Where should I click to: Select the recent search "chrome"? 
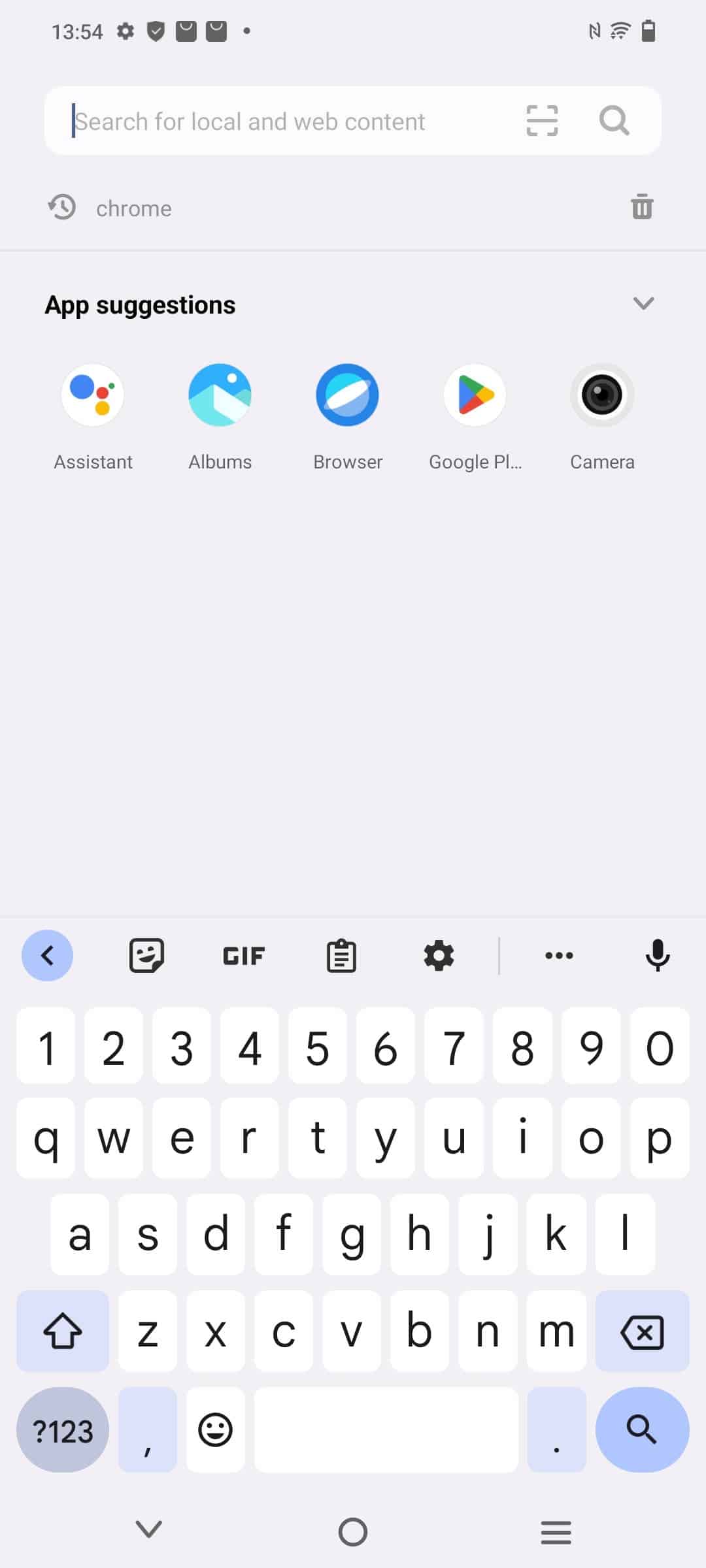[134, 208]
